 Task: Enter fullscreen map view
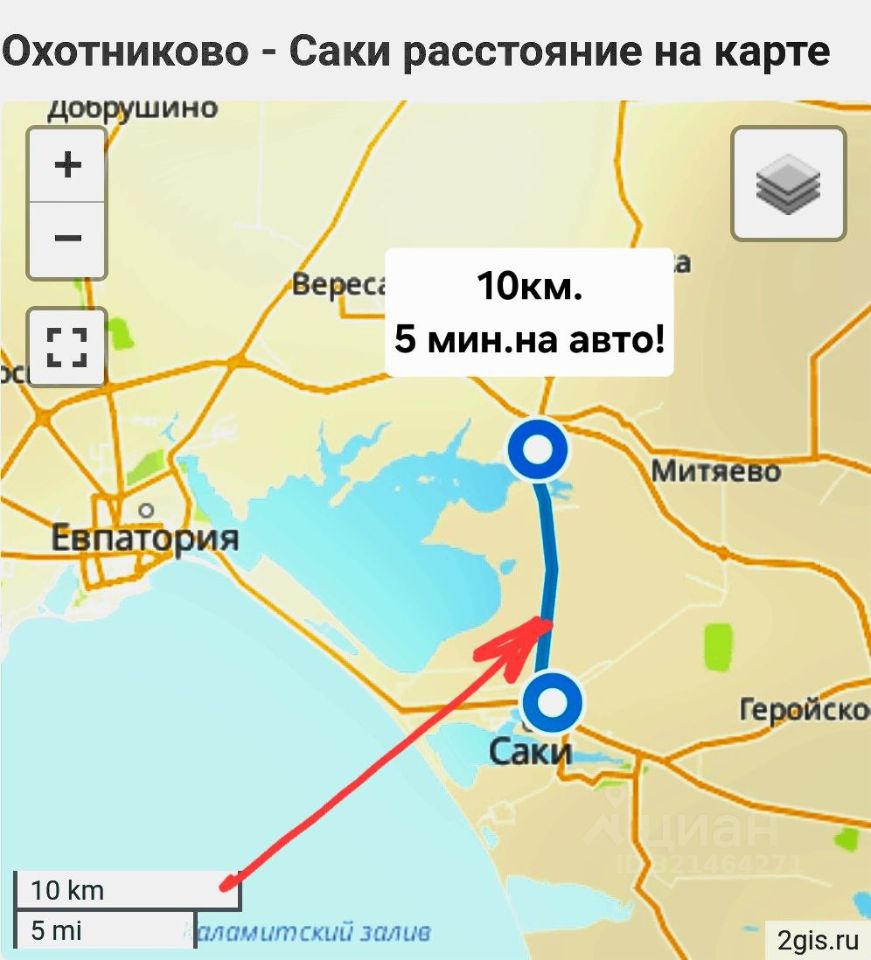click(67, 347)
